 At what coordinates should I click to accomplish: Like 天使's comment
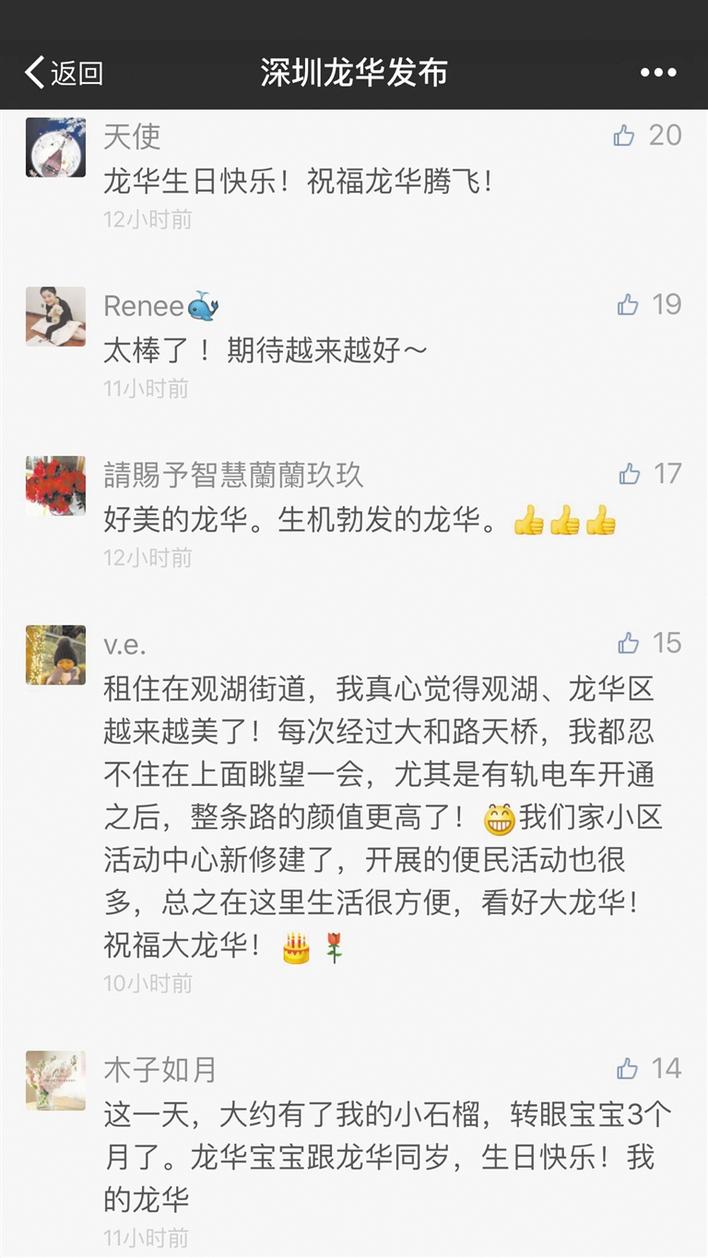tap(625, 135)
